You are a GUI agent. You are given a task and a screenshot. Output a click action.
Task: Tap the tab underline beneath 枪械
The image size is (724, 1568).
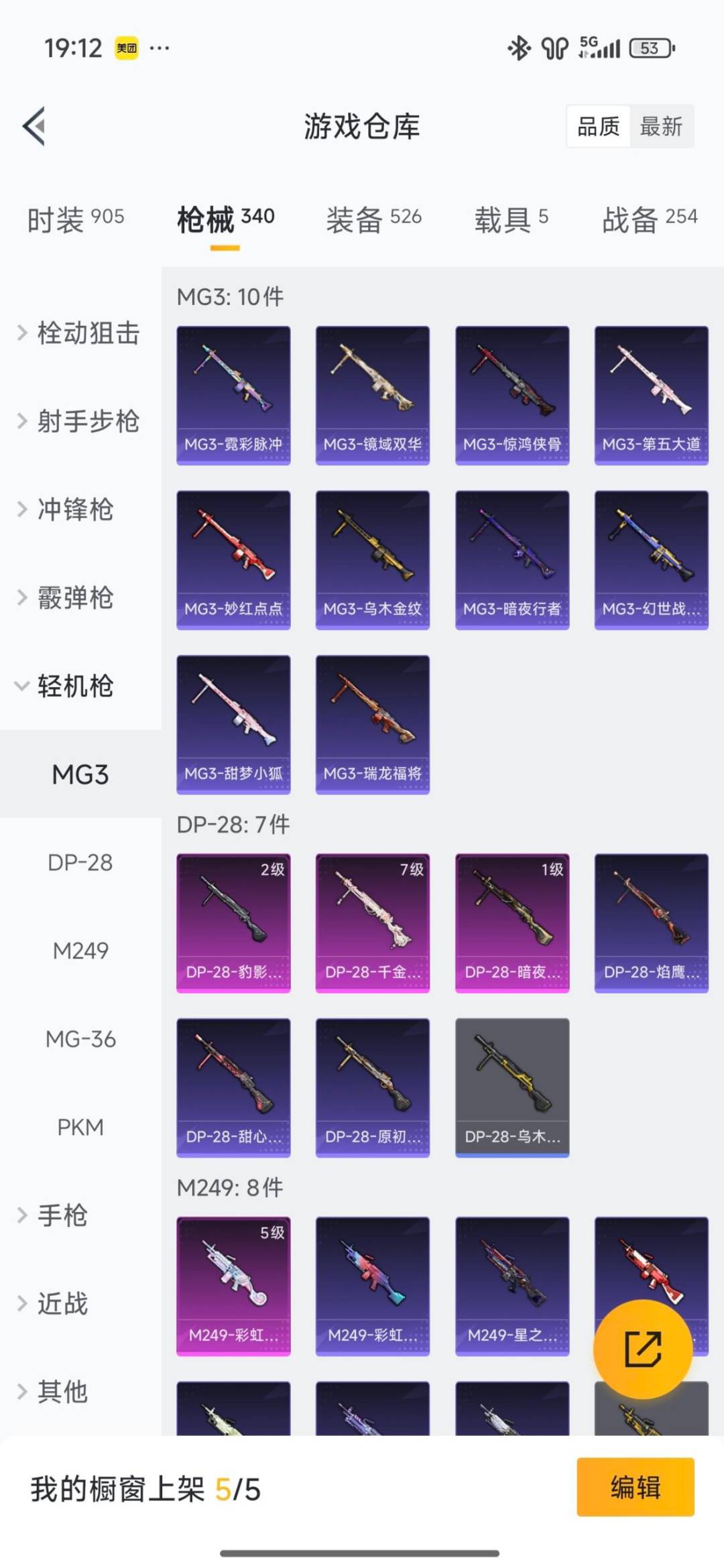pos(225,248)
